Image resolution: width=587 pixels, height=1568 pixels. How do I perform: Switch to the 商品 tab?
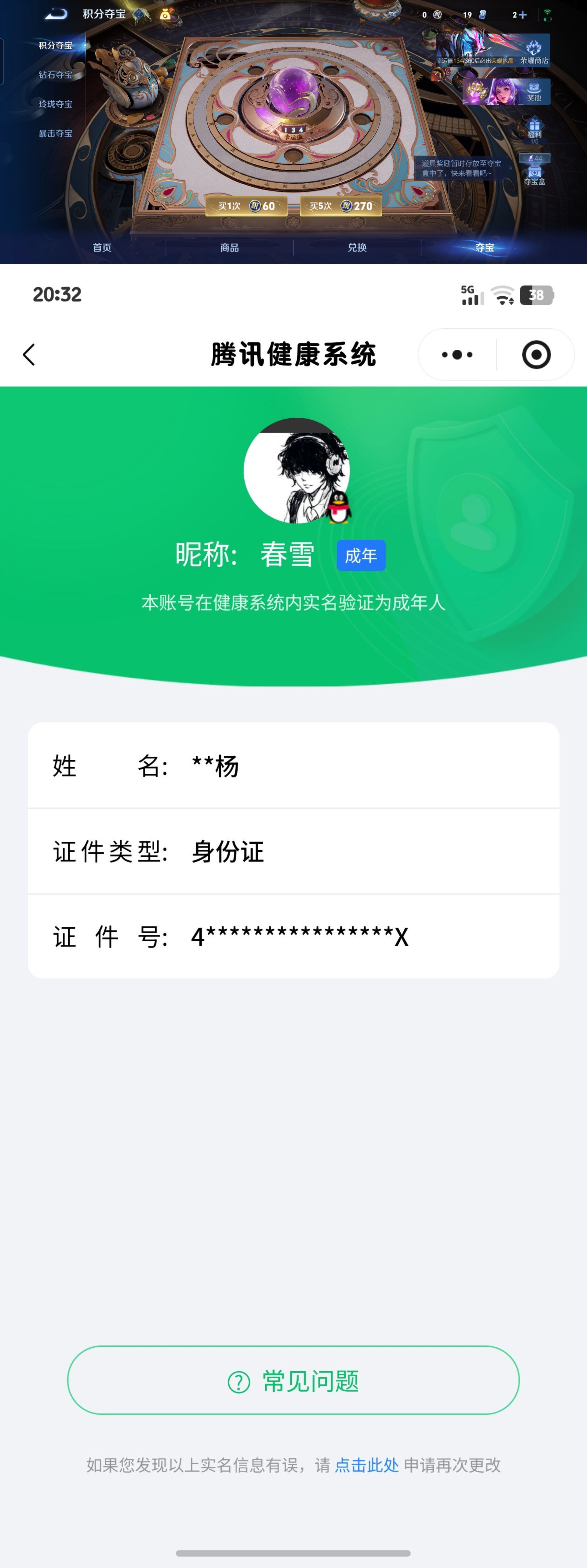pyautogui.click(x=230, y=247)
